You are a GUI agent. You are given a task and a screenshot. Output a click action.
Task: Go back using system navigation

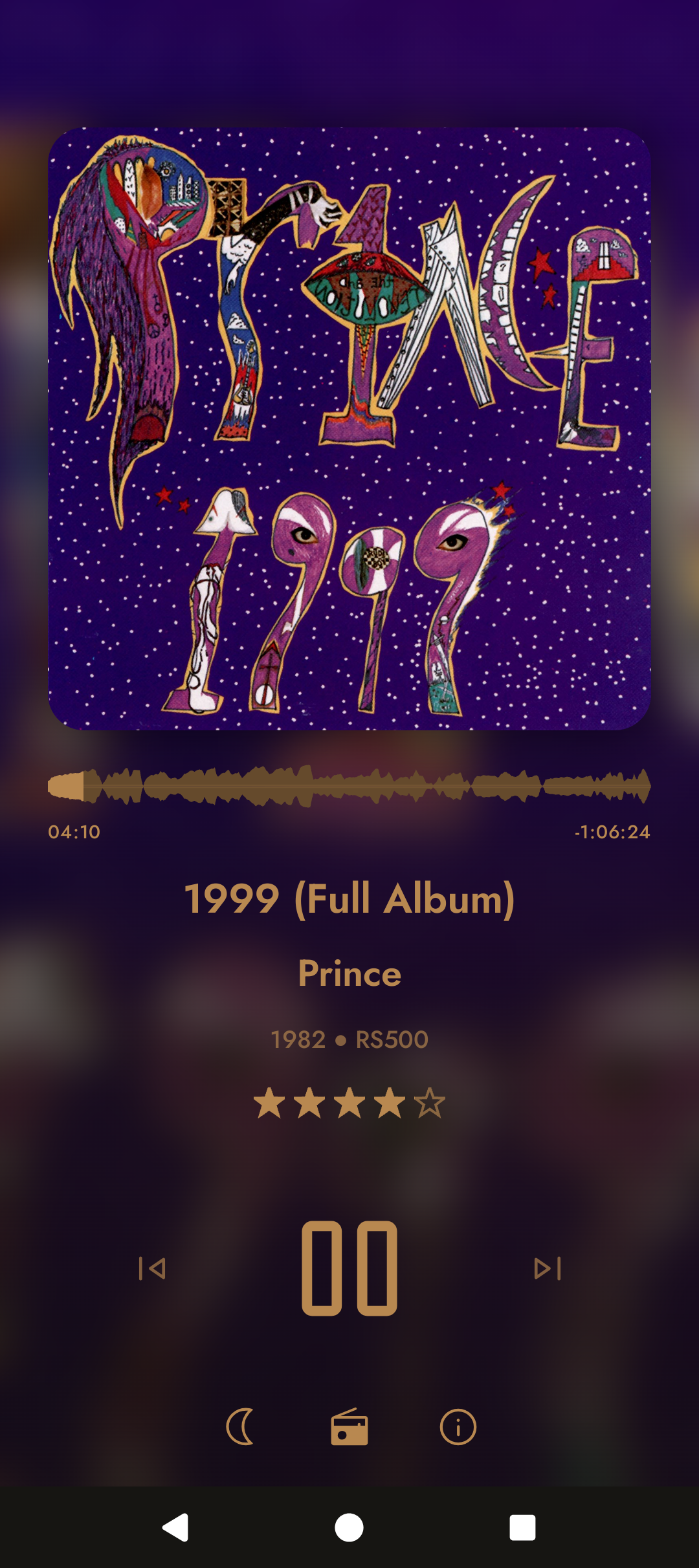click(x=175, y=1528)
